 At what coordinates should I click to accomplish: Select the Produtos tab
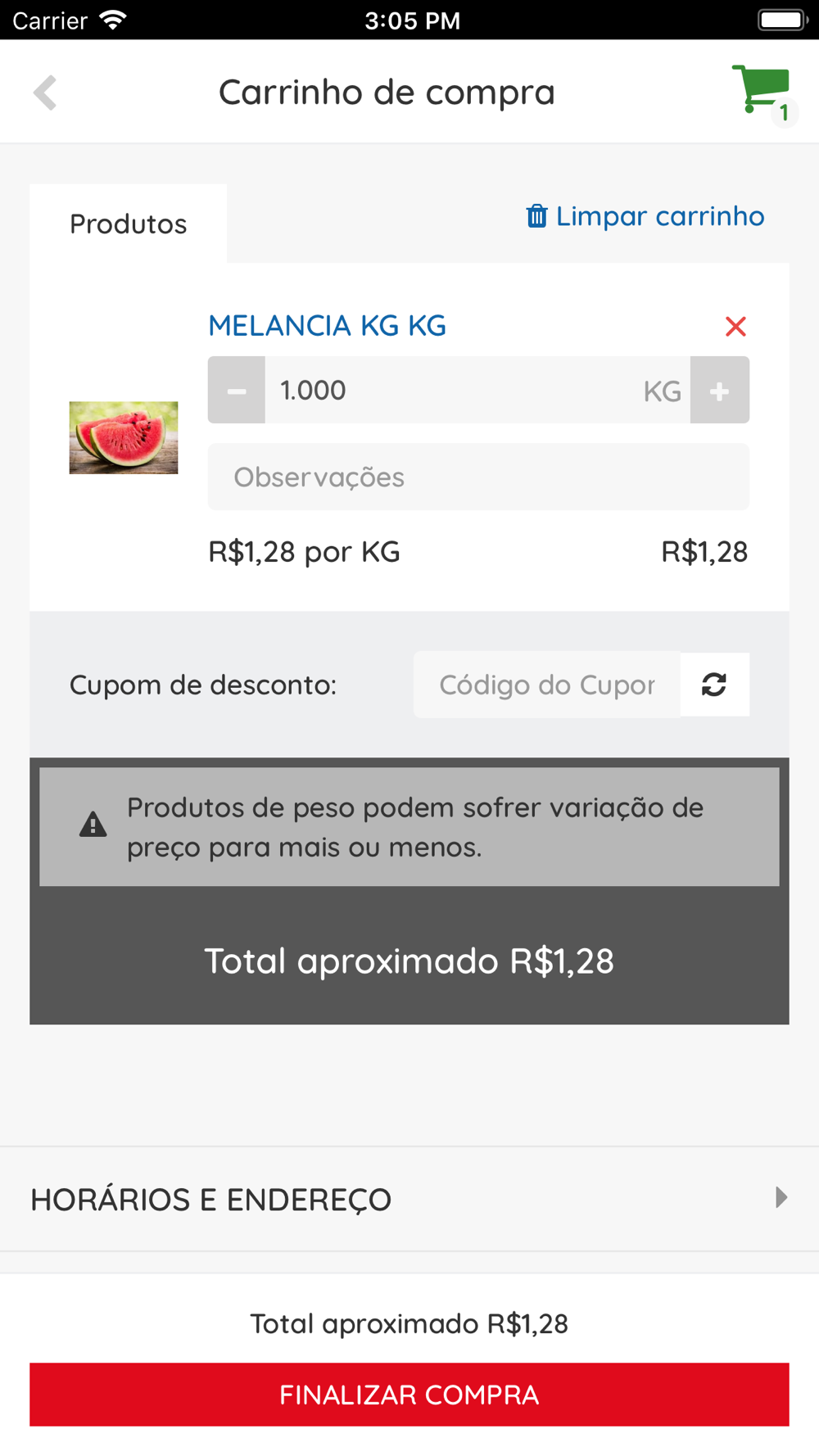click(129, 224)
